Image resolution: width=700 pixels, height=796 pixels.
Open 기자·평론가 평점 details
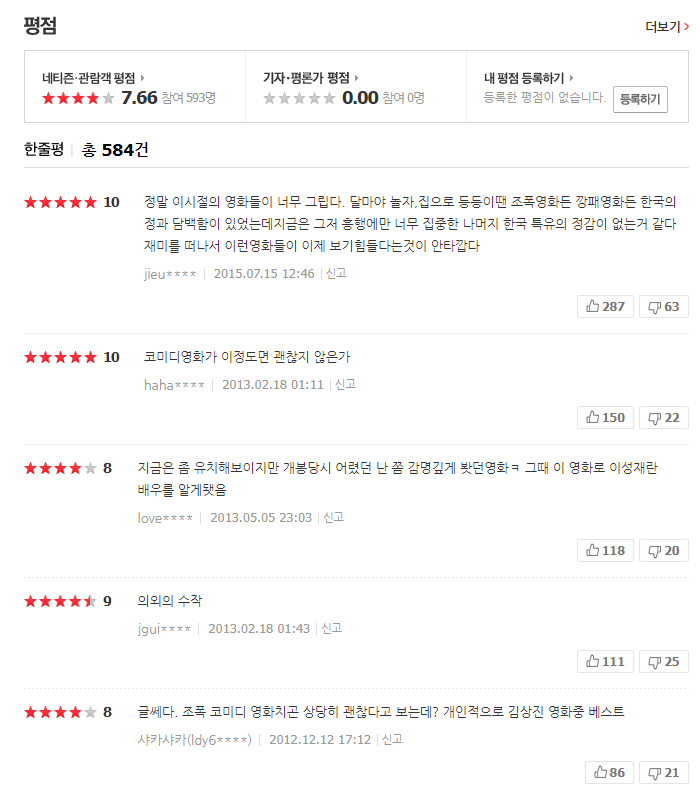pos(309,77)
